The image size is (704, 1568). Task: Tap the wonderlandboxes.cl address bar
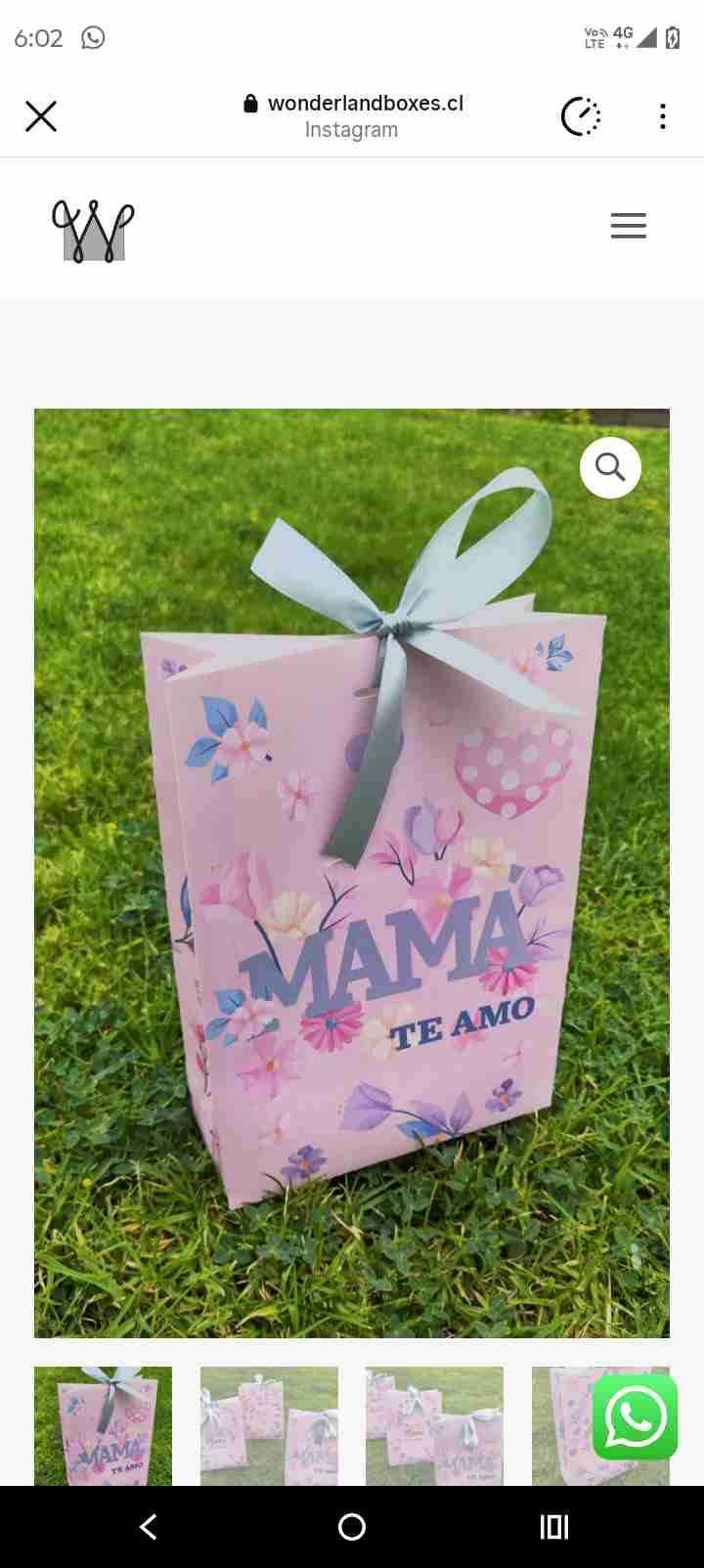pyautogui.click(x=367, y=103)
